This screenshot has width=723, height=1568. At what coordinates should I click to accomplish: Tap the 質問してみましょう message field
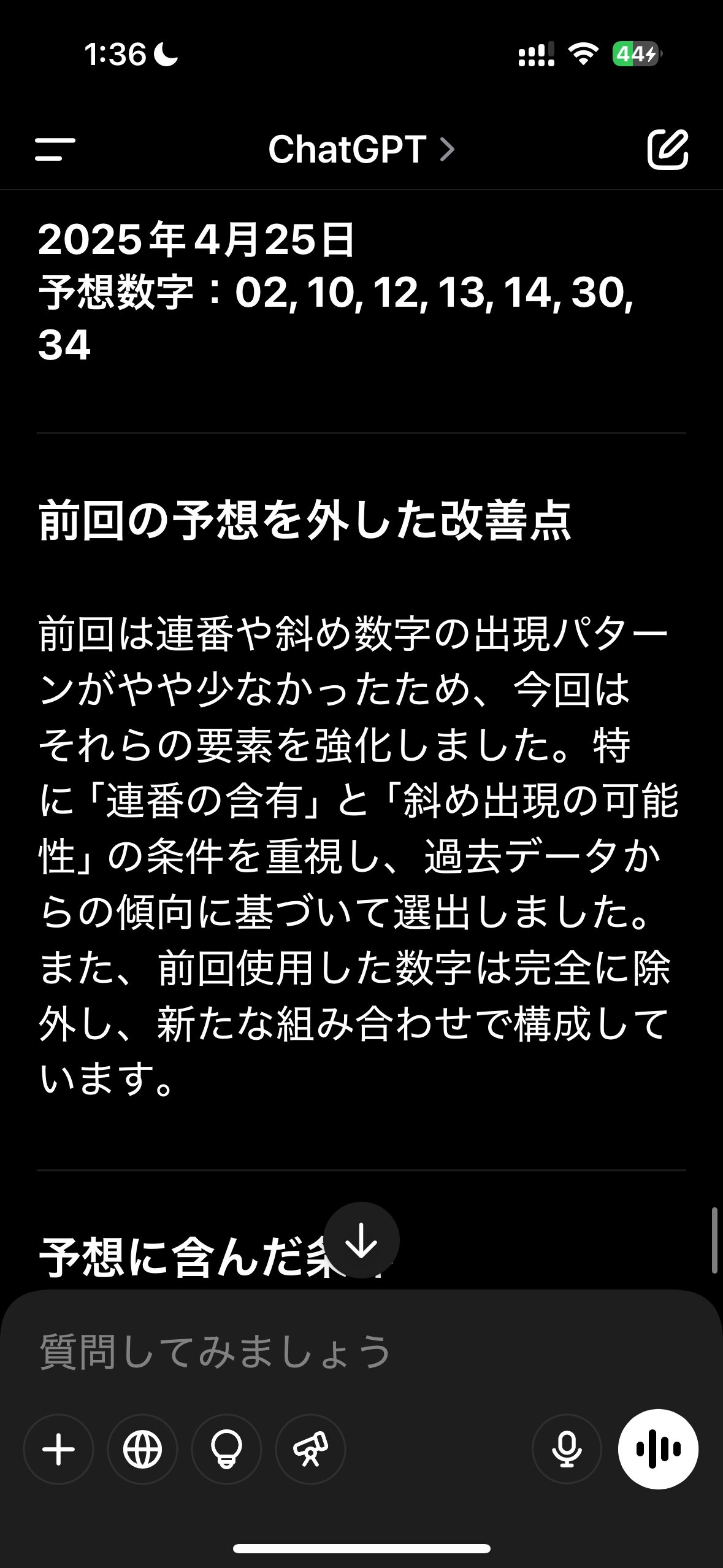tap(361, 1351)
